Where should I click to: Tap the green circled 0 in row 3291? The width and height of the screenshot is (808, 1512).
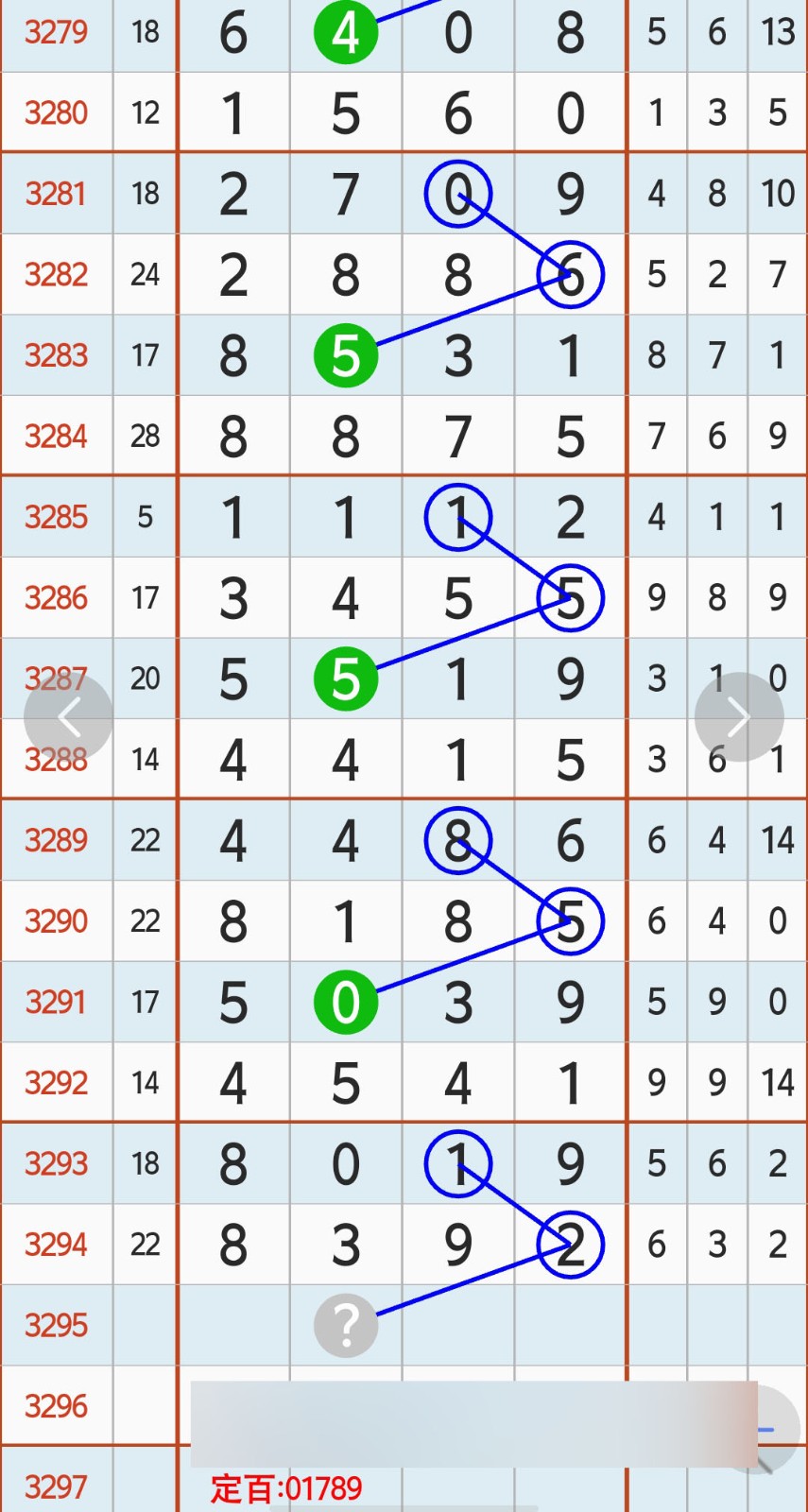point(346,1002)
